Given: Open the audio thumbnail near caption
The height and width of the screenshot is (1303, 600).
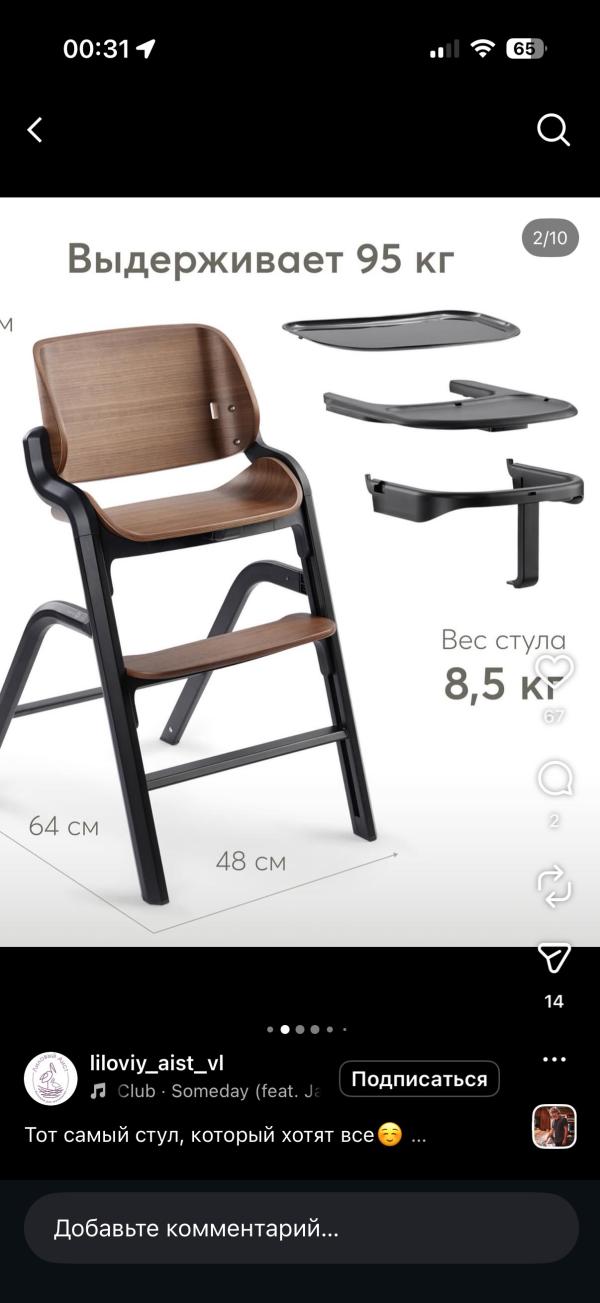Looking at the screenshot, I should [x=554, y=1127].
